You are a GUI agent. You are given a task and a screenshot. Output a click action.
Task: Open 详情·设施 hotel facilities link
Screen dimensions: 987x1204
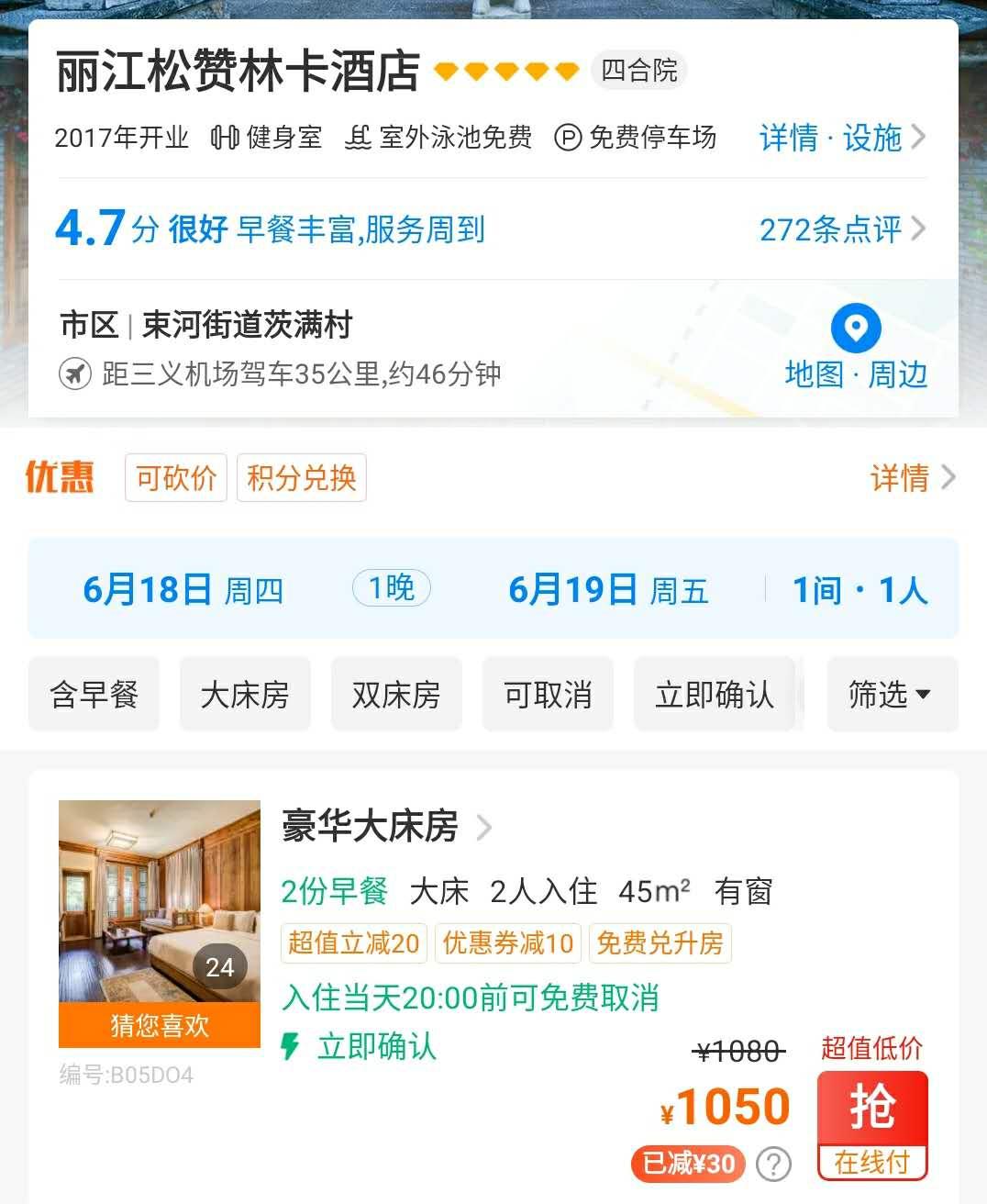pos(830,138)
